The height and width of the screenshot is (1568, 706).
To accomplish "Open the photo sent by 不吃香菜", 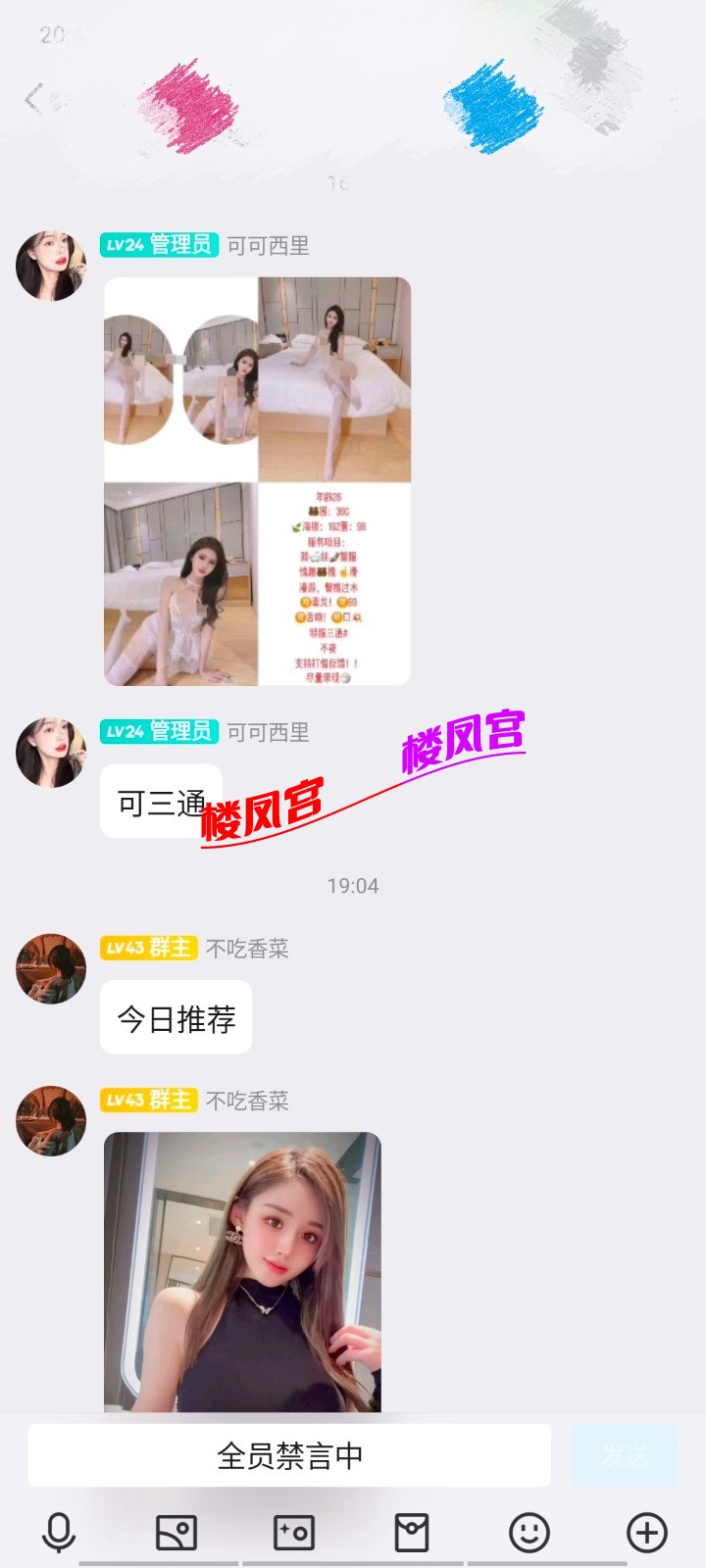I will tap(242, 1271).
